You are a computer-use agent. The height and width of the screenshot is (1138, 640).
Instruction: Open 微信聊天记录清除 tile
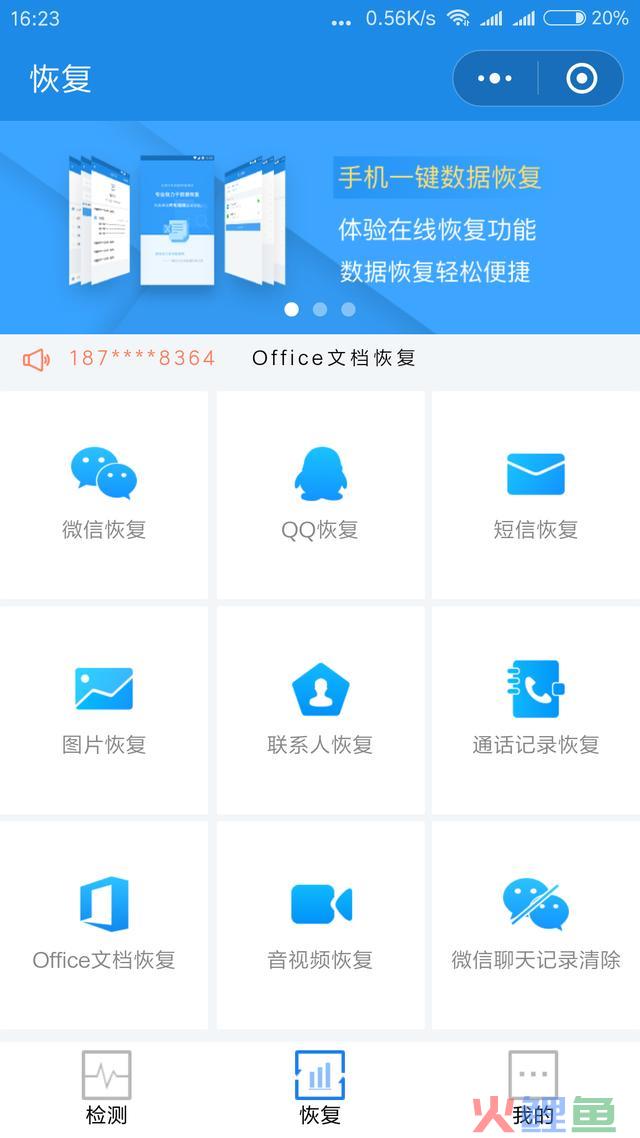(536, 924)
